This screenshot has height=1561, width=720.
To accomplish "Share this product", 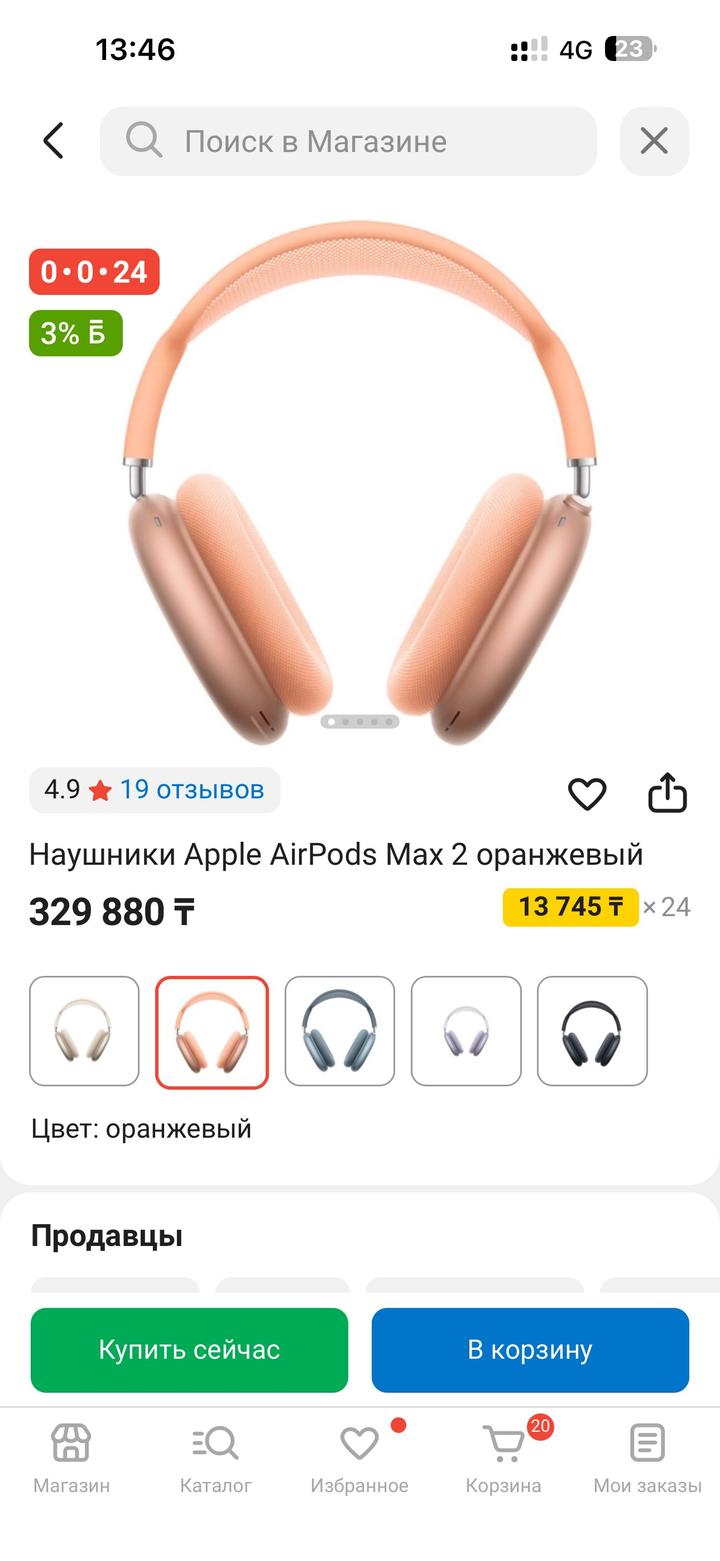I will click(x=667, y=793).
